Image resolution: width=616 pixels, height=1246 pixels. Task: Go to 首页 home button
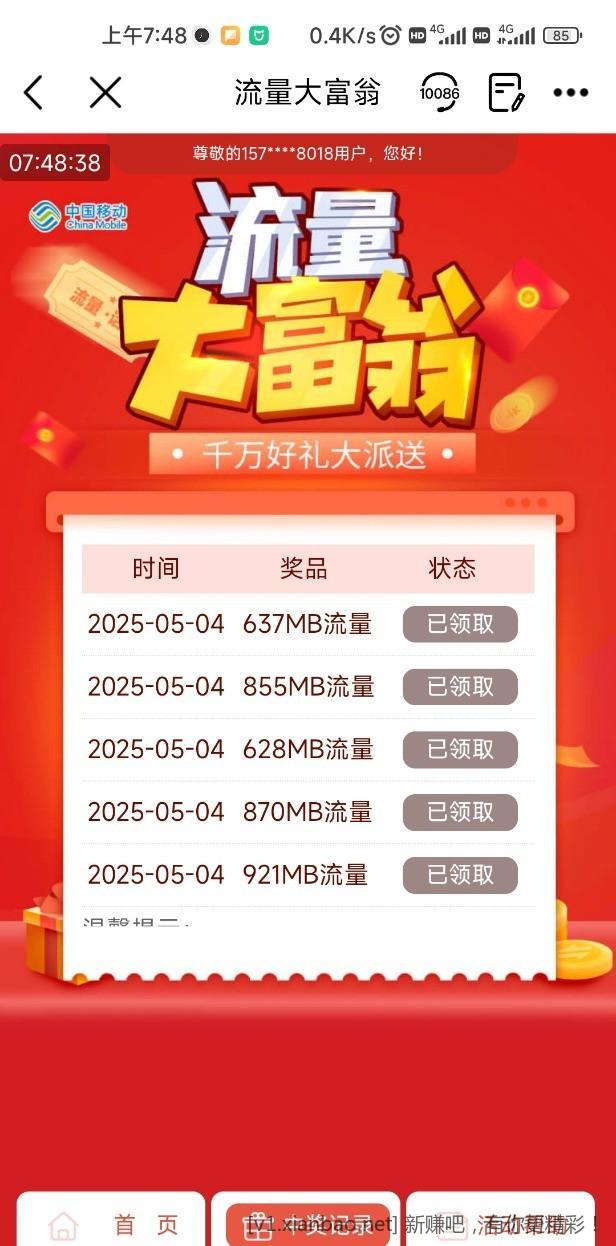tap(111, 1223)
